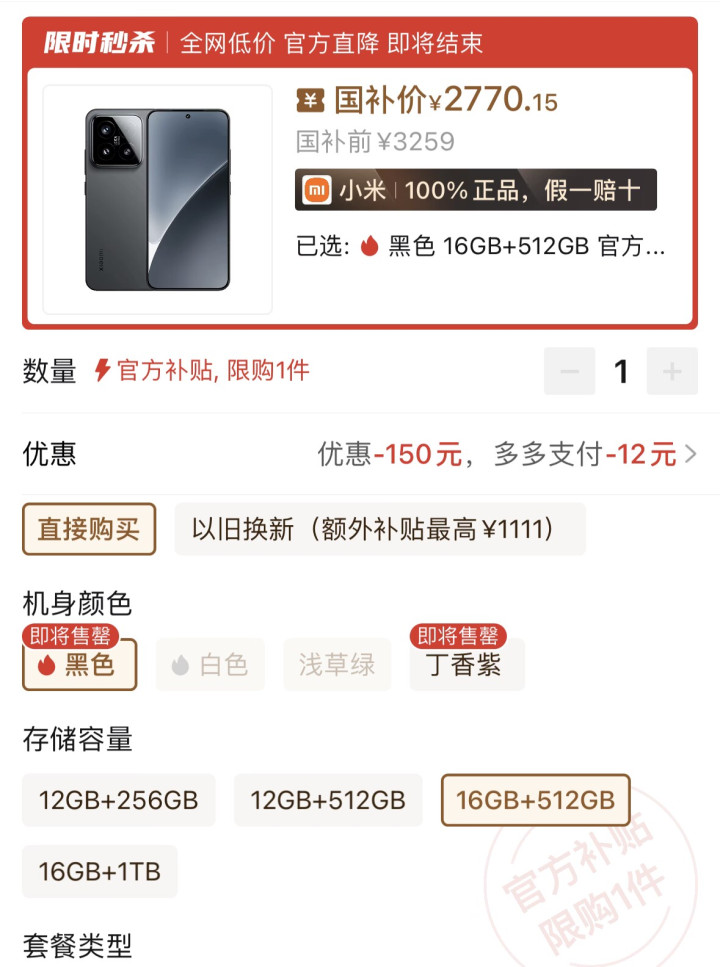Screen dimensions: 720x967
Task: Increase quantity with the plus button
Action: [672, 372]
